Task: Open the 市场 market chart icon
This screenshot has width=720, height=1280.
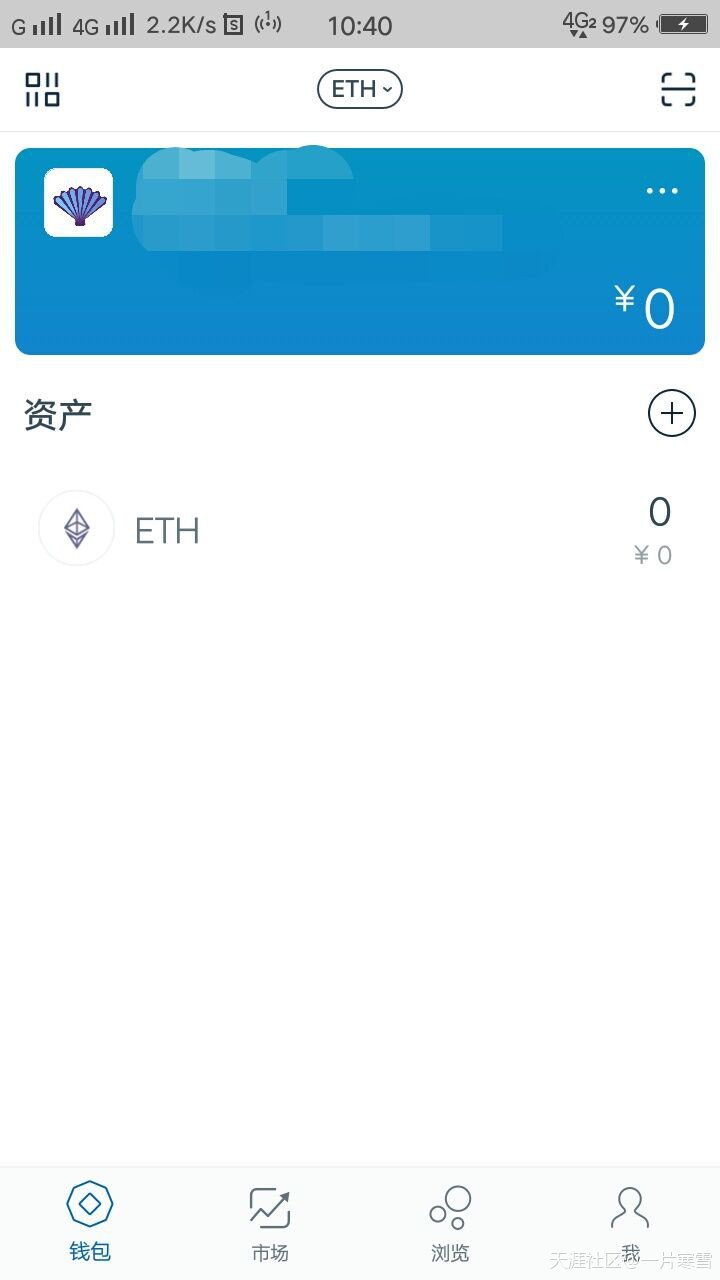Action: (x=269, y=1206)
